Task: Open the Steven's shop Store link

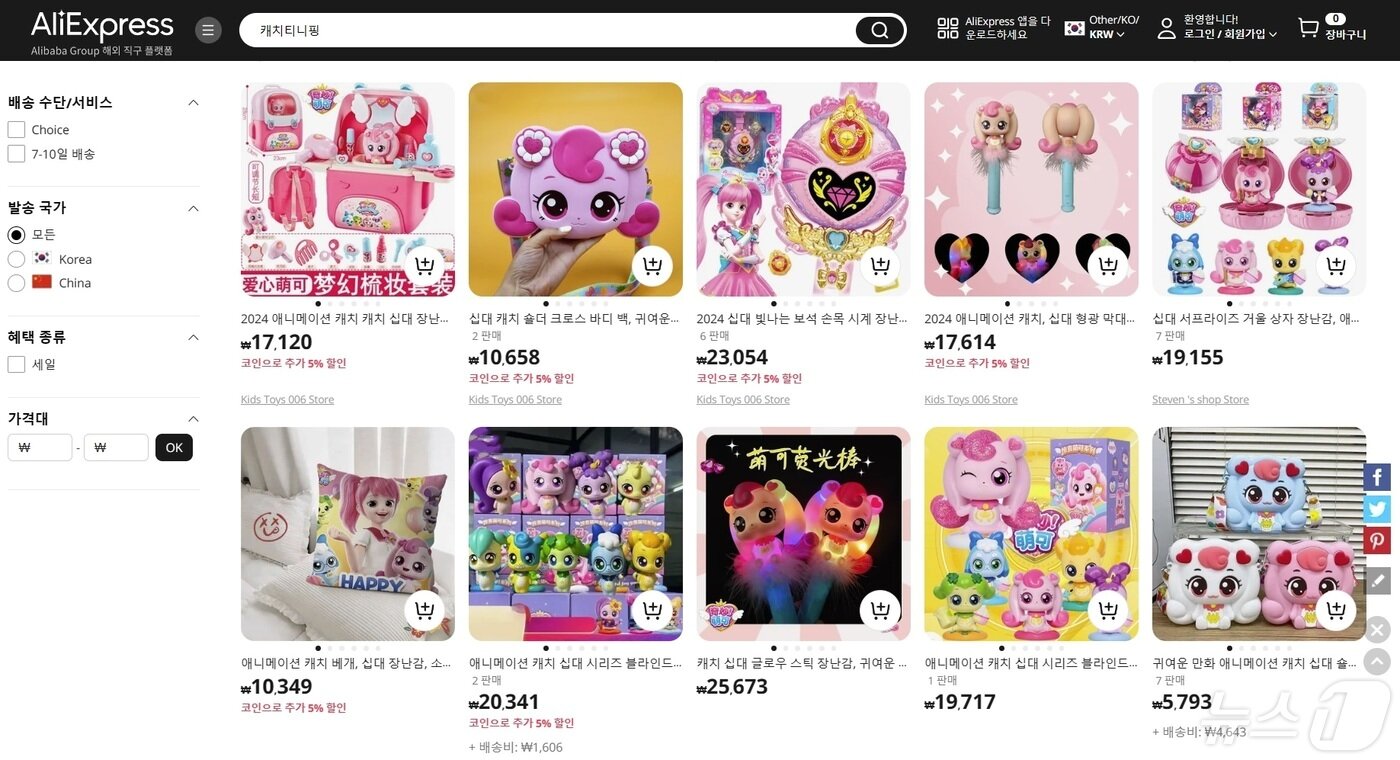Action: click(1200, 400)
